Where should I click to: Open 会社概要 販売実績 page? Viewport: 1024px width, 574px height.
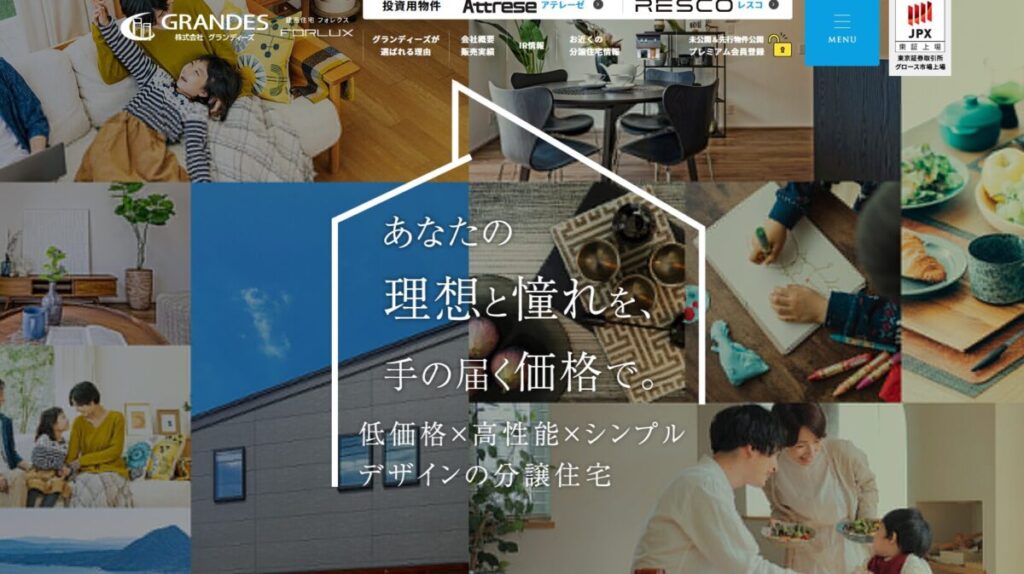(477, 45)
